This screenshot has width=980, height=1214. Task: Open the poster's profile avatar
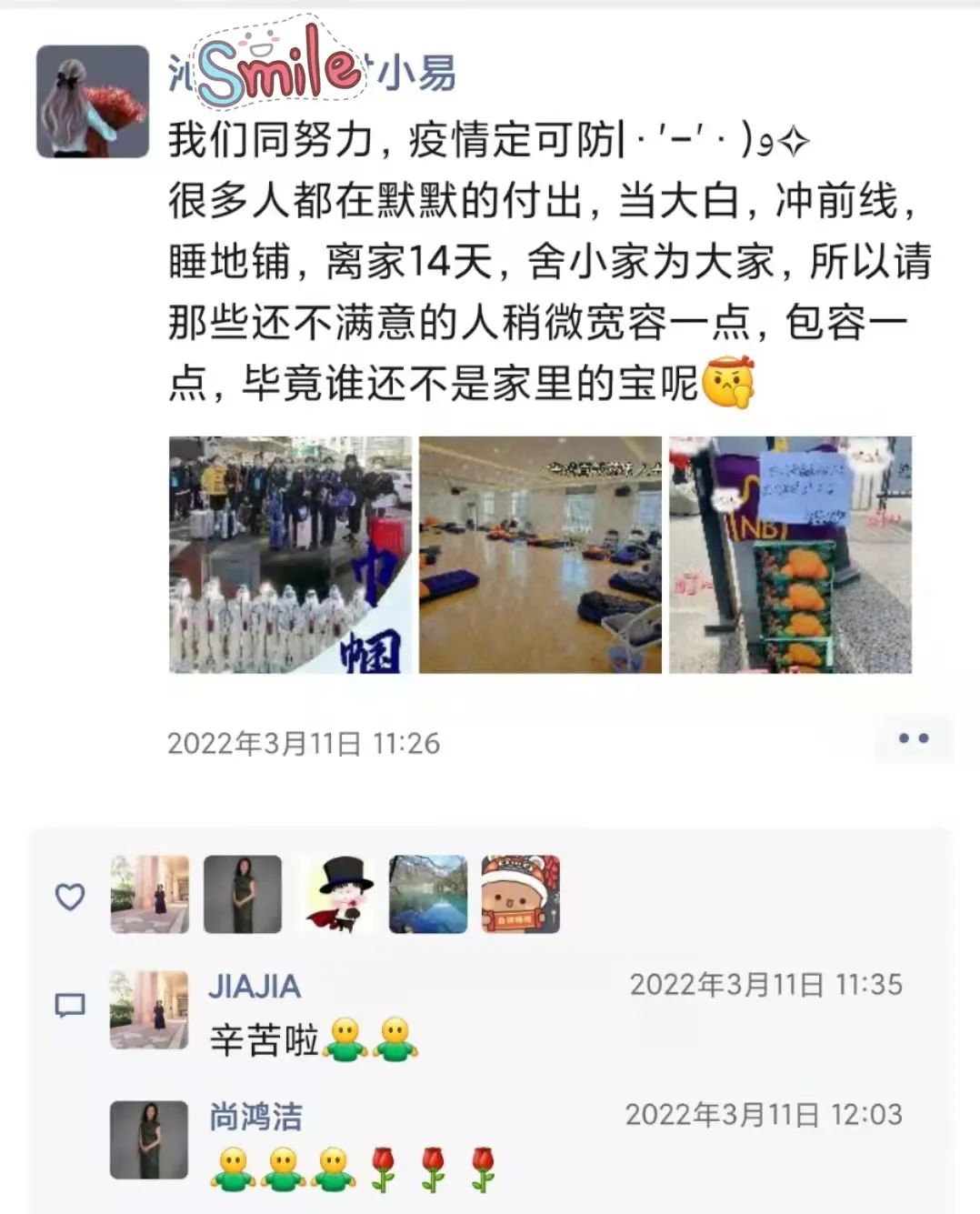92,101
